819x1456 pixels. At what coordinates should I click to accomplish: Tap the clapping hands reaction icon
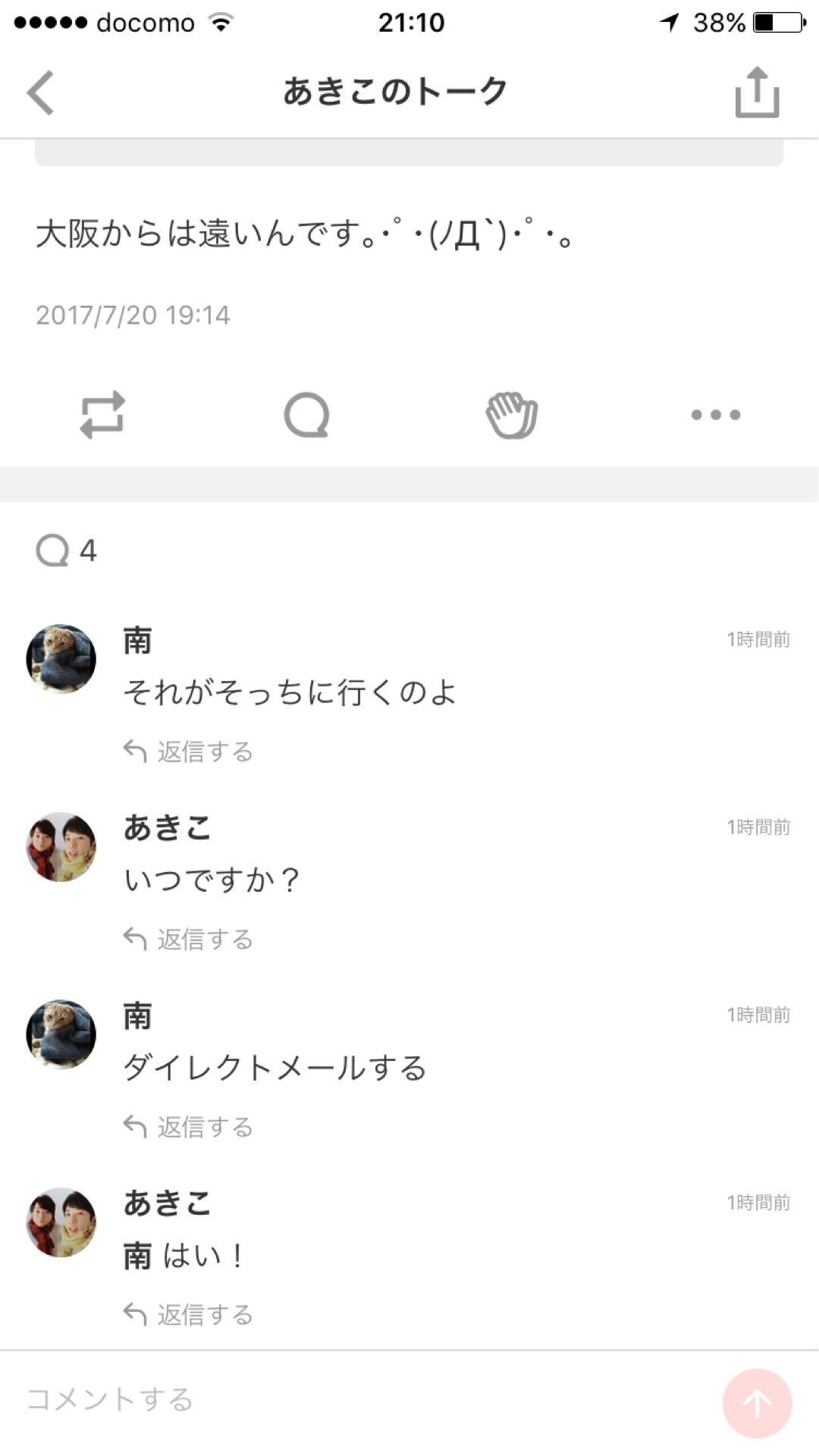pyautogui.click(x=512, y=414)
